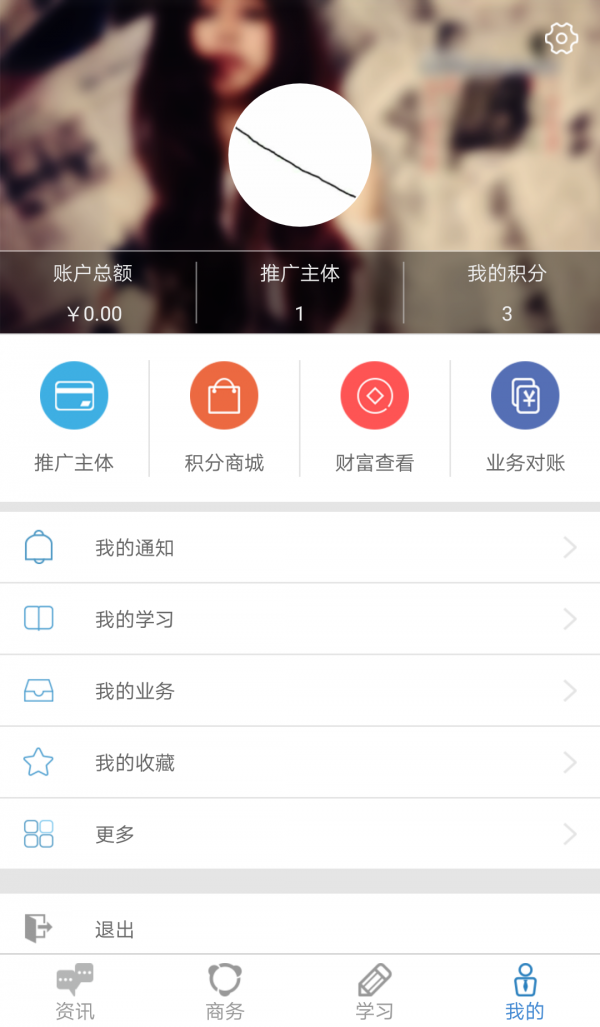Image resolution: width=600 pixels, height=1027 pixels.
Task: Tap the profile avatar picture
Action: tap(300, 155)
